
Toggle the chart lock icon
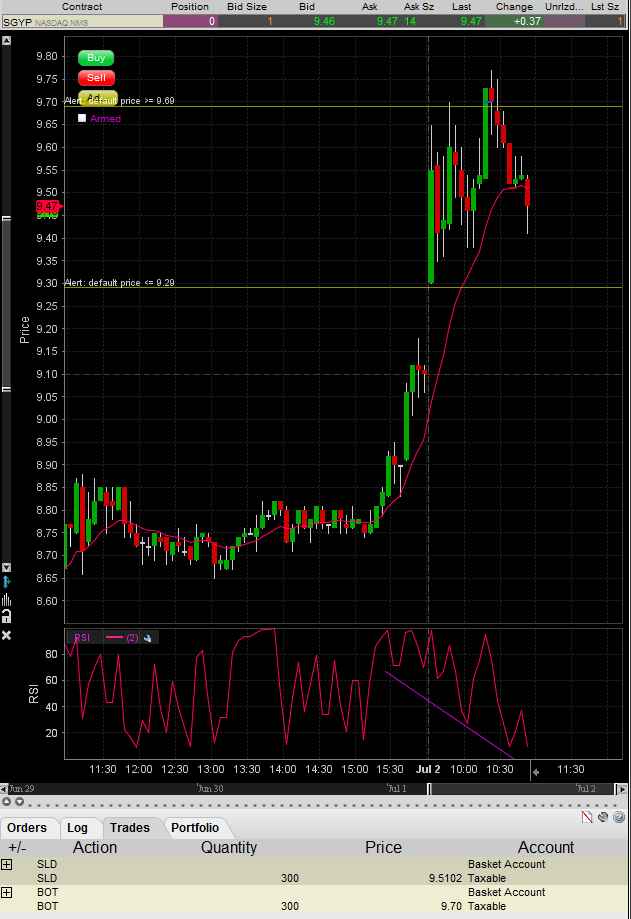point(6,615)
